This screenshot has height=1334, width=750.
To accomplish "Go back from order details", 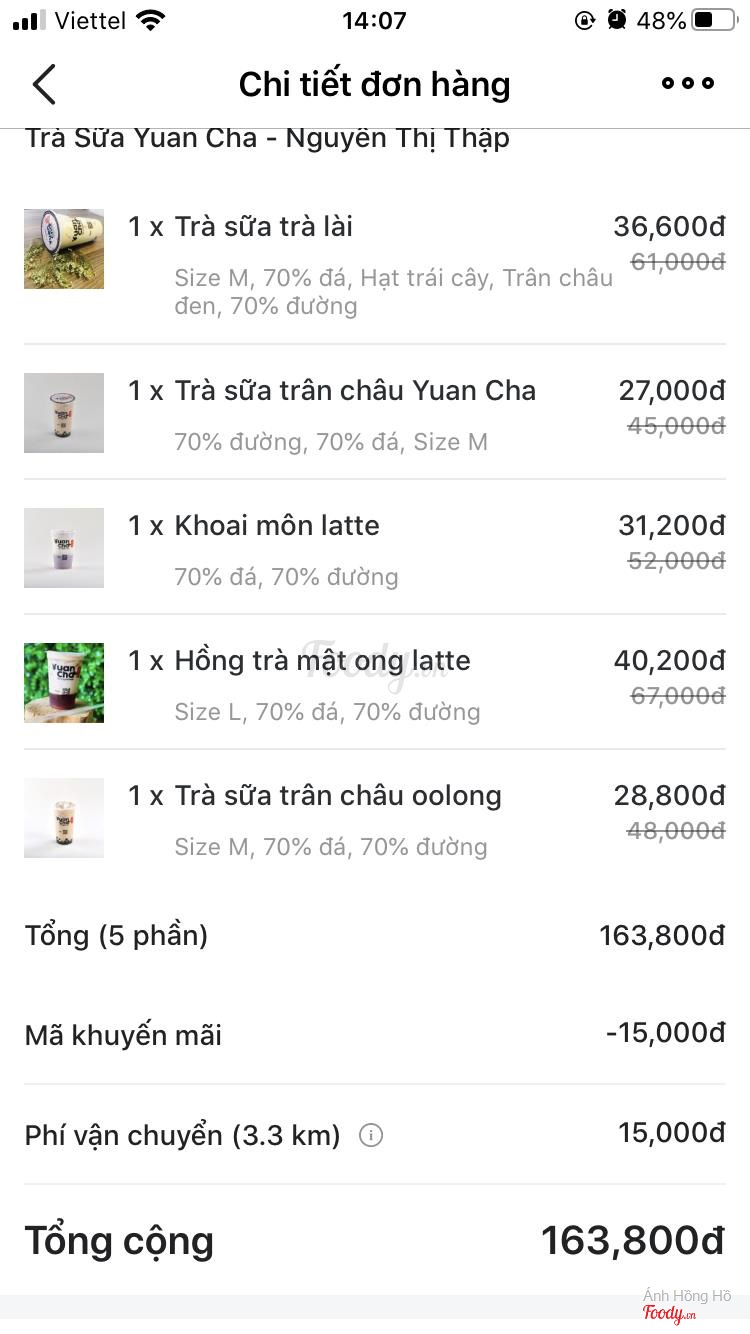I will [44, 84].
